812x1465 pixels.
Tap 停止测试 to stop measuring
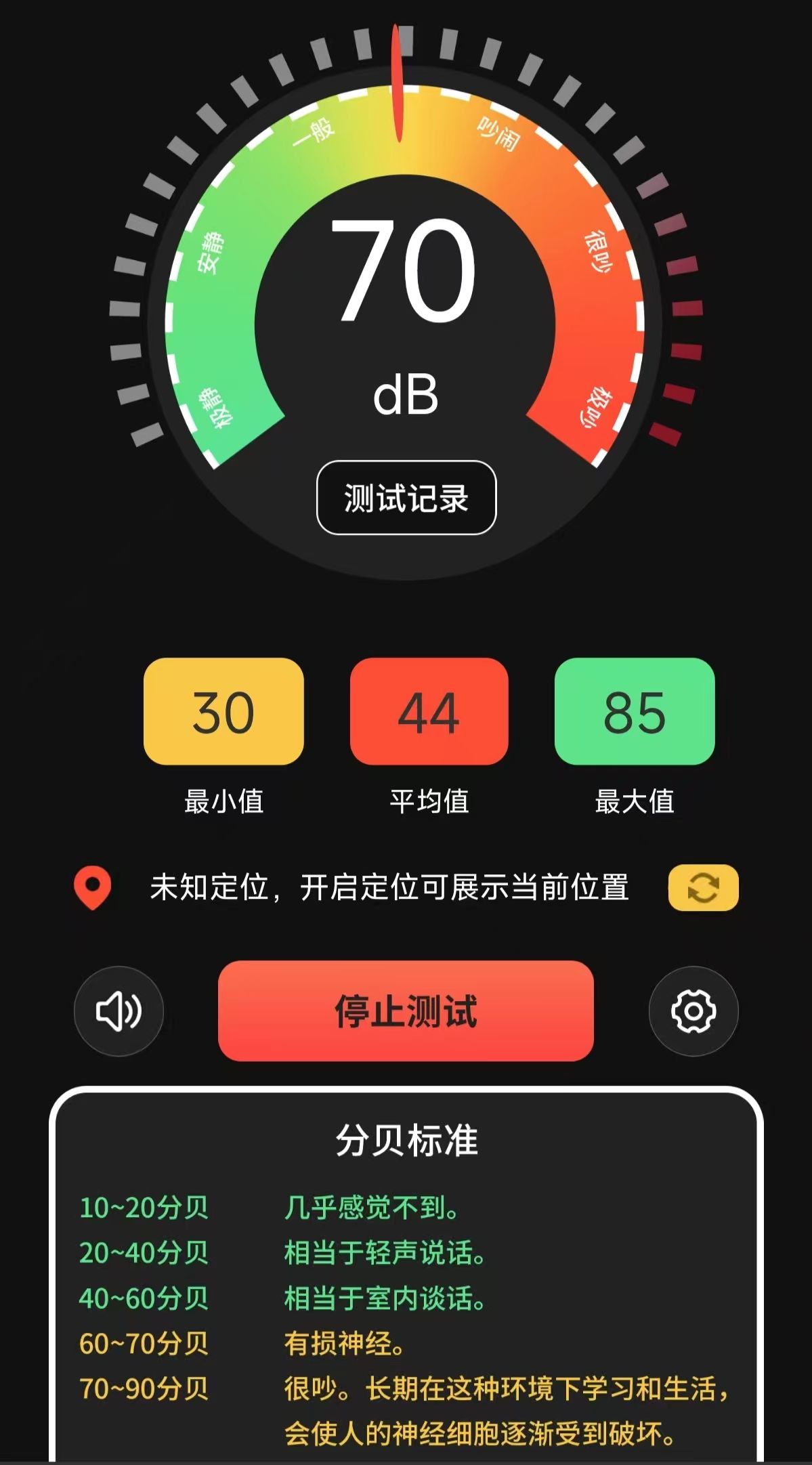[406, 1011]
